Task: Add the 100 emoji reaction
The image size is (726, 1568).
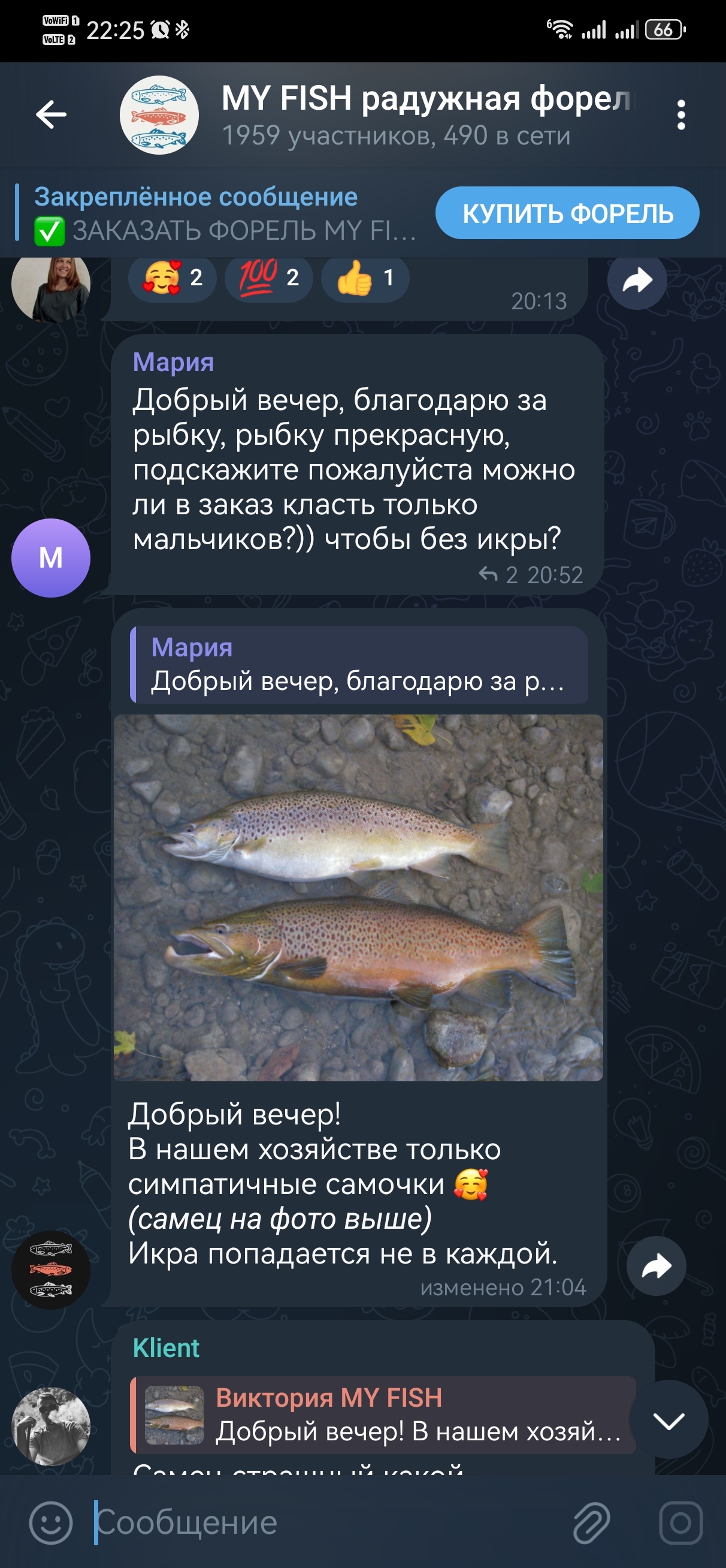Action: 268,278
